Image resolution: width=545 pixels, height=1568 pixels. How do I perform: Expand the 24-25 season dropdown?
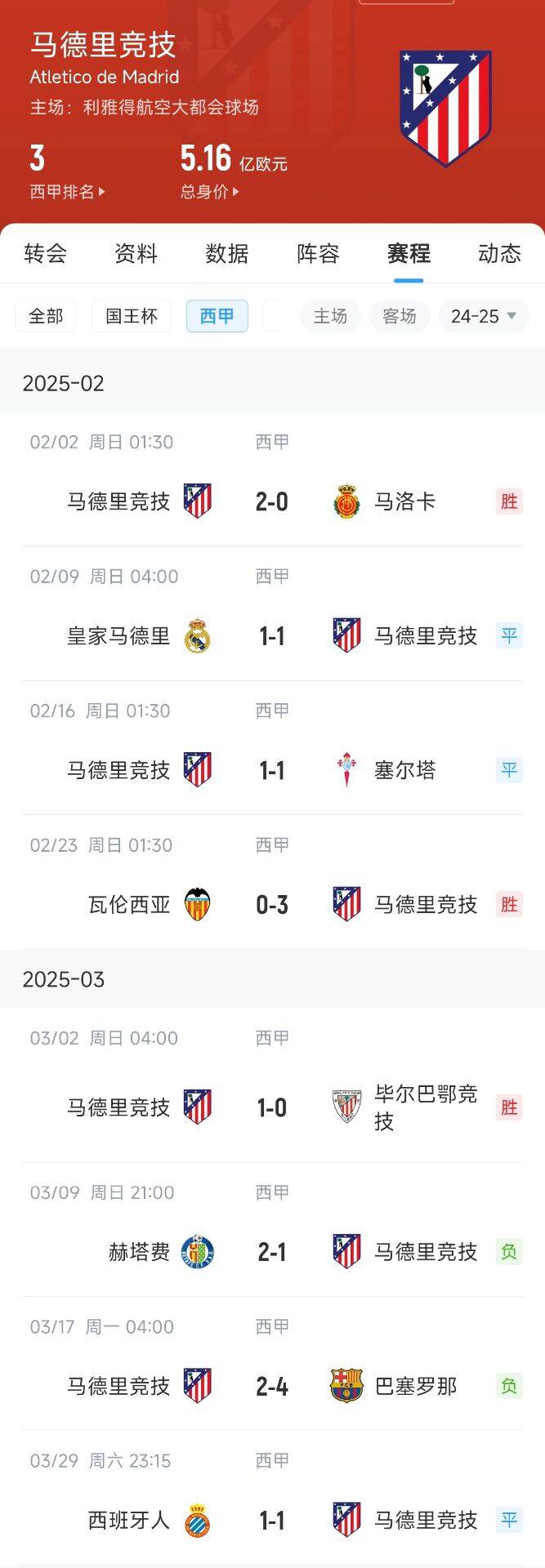click(484, 316)
